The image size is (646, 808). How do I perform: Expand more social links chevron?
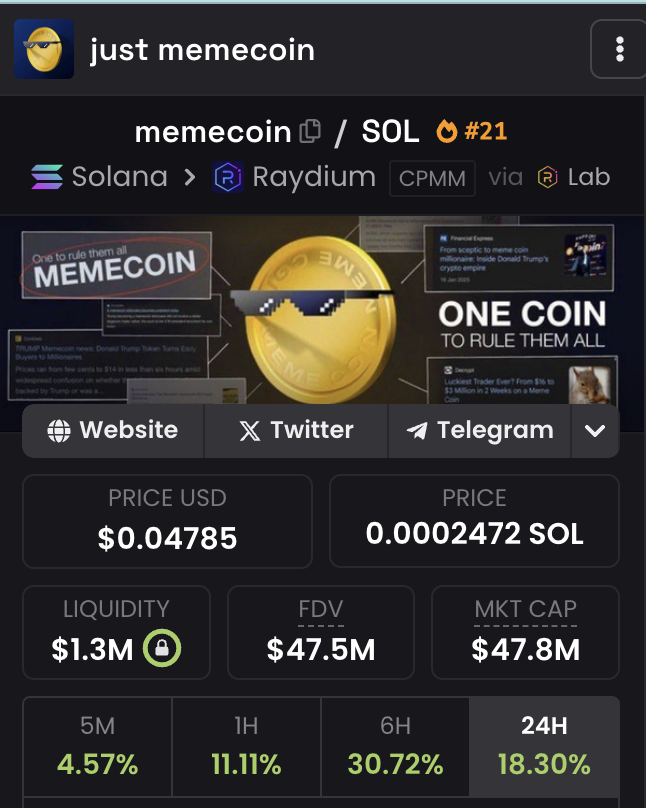[x=595, y=431]
